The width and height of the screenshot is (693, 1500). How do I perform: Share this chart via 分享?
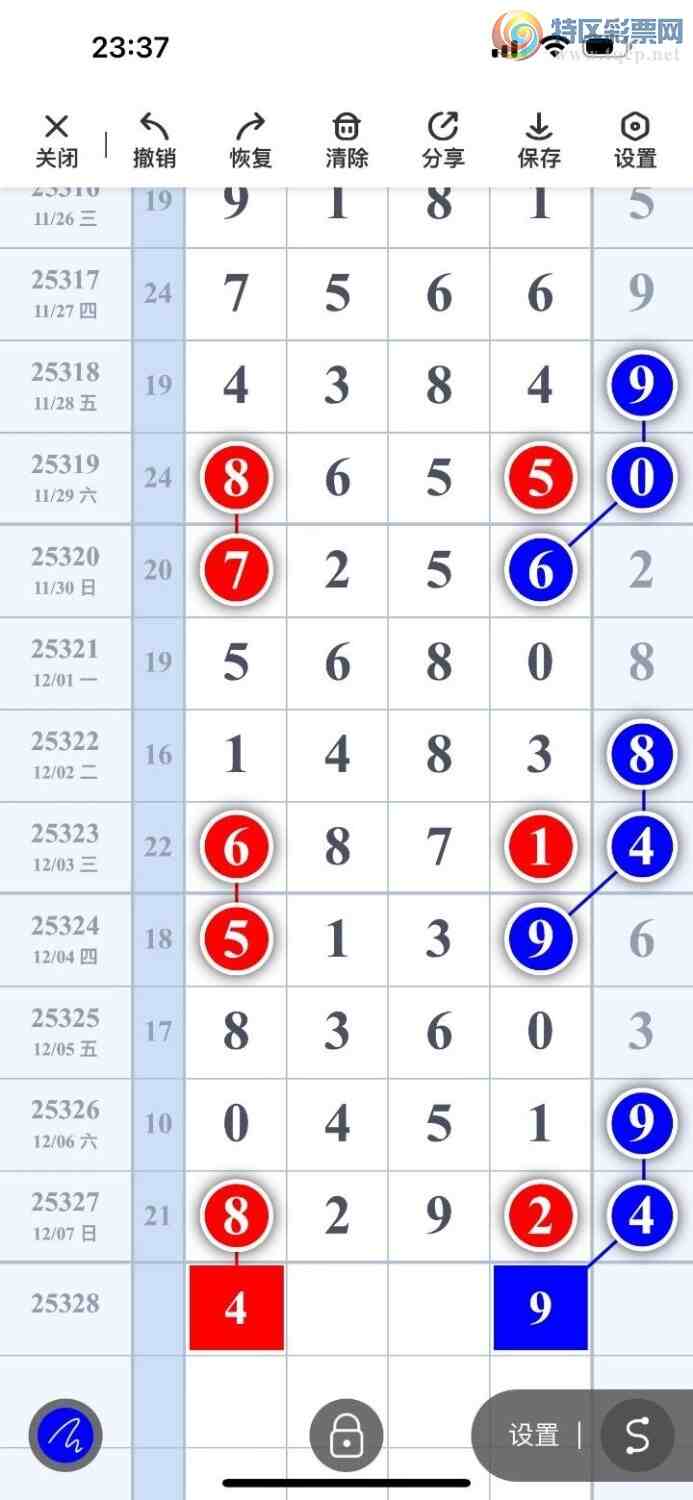443,140
